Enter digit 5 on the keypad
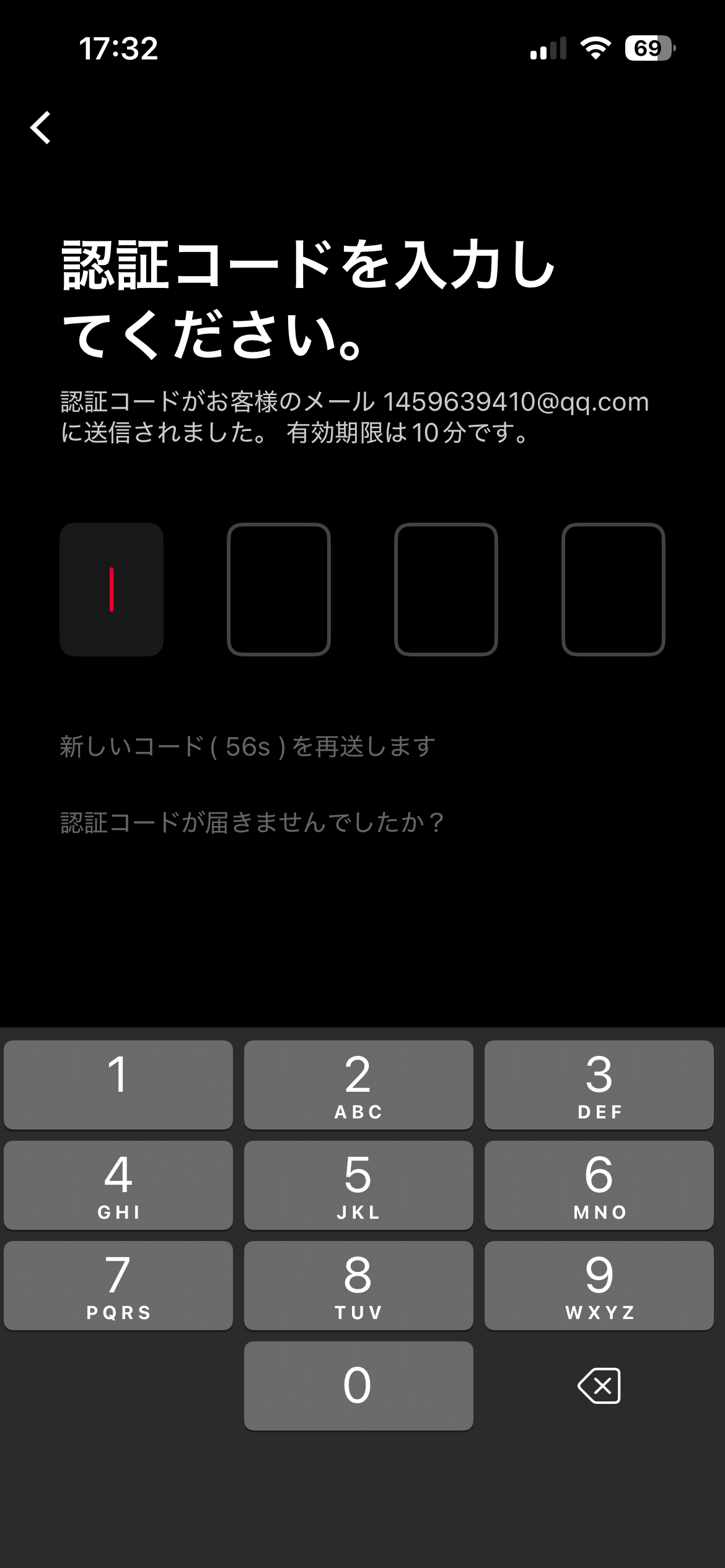Screen dimensions: 725x1568 coord(359,1185)
